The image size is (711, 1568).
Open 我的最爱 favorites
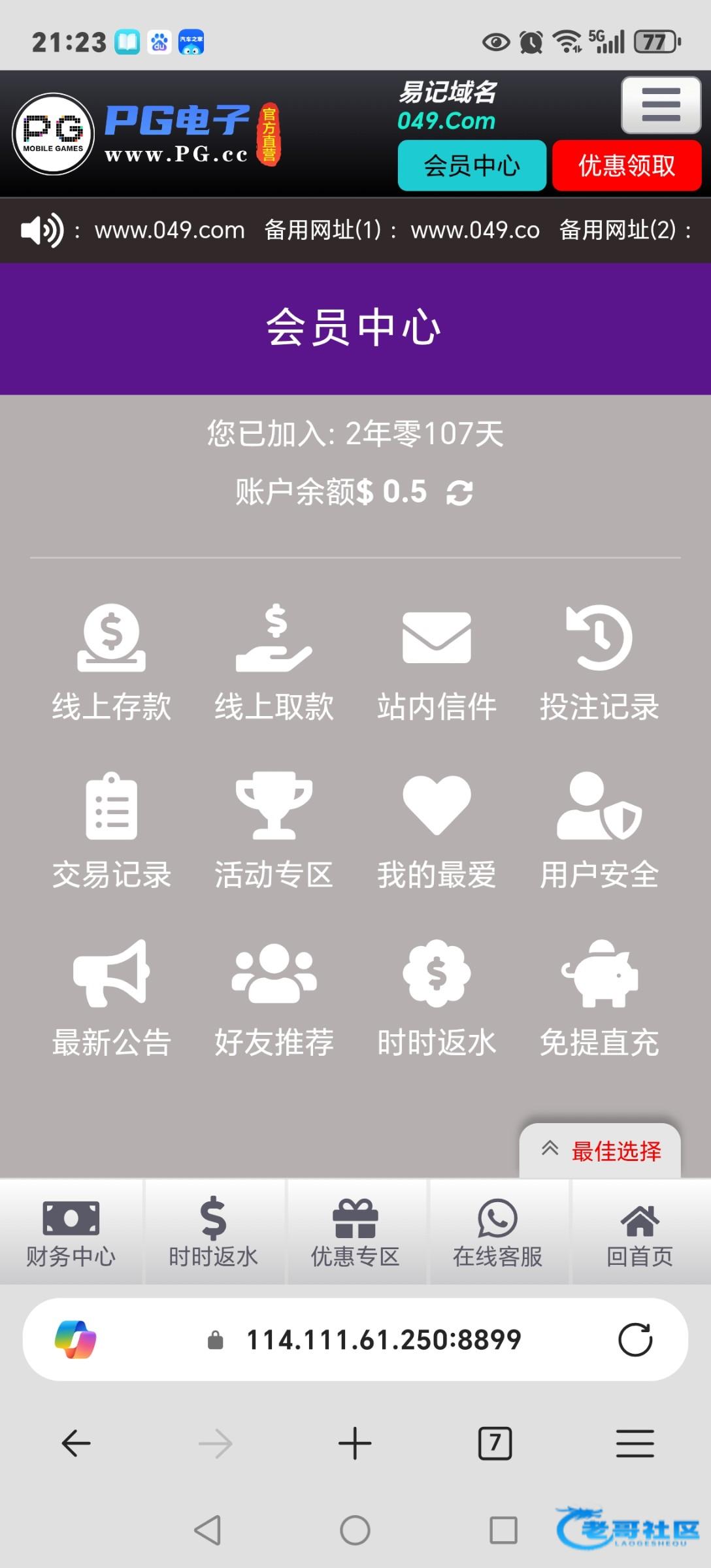tap(437, 830)
